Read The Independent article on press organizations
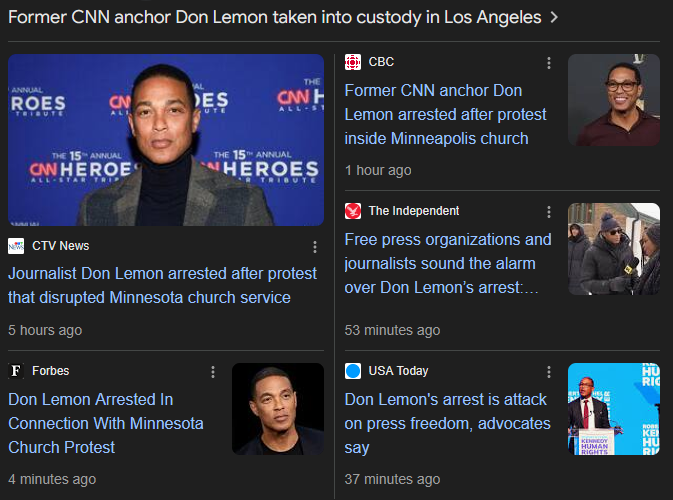The height and width of the screenshot is (500, 673). click(447, 264)
